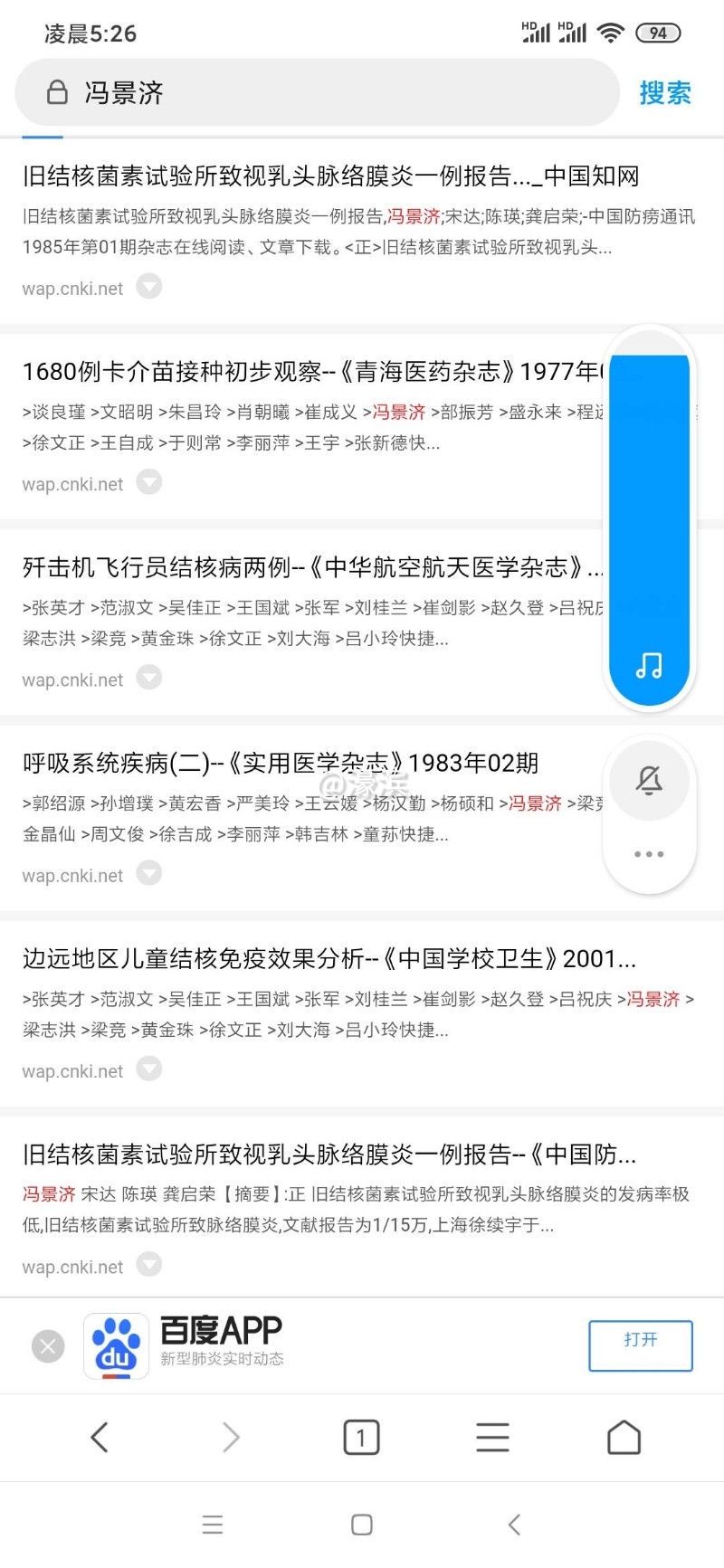Screen dimensions: 724x1568
Task: Toggle the muted notifications bell icon
Action: [x=648, y=781]
